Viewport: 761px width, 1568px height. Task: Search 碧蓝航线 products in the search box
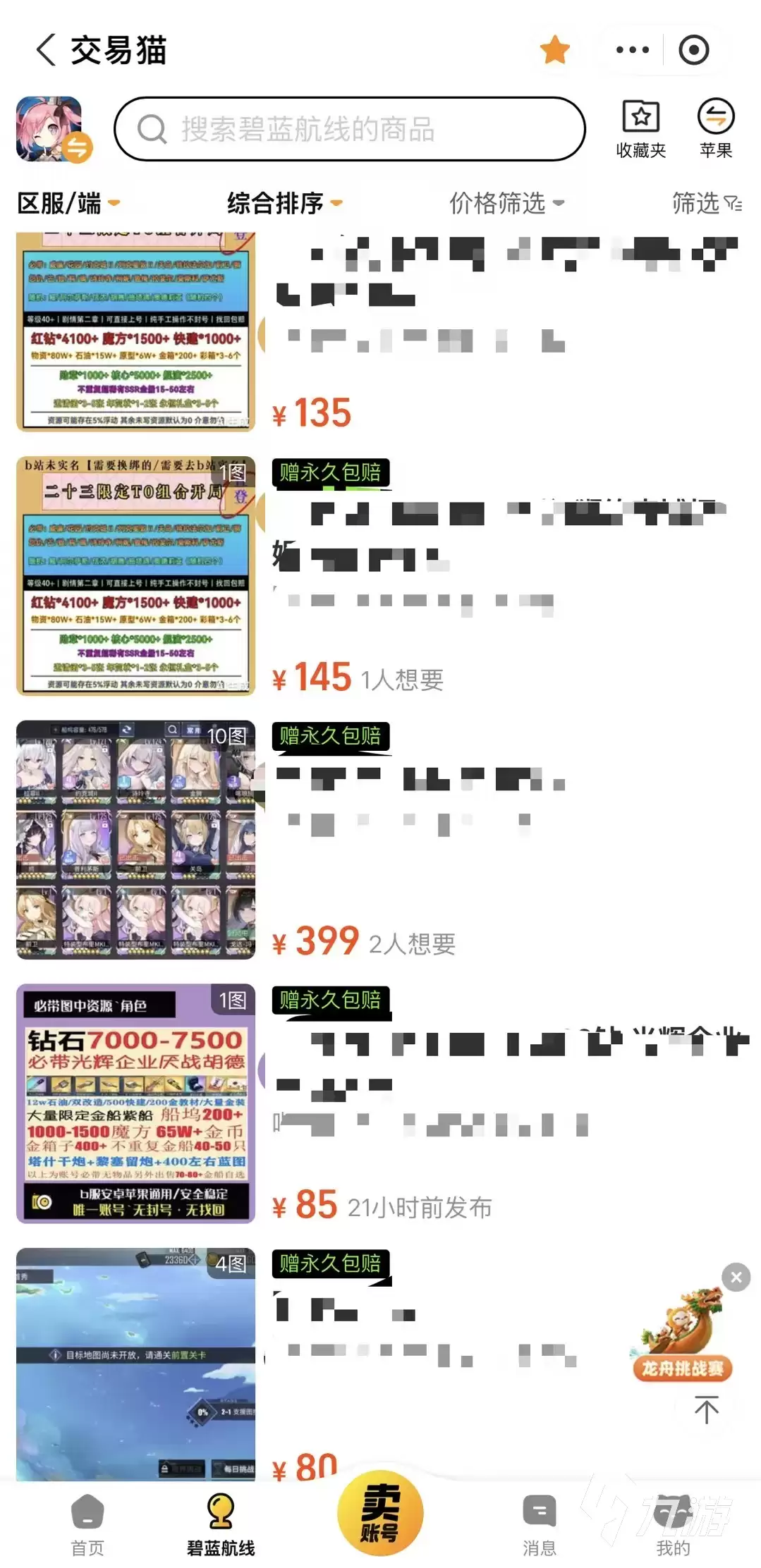pyautogui.click(x=350, y=129)
